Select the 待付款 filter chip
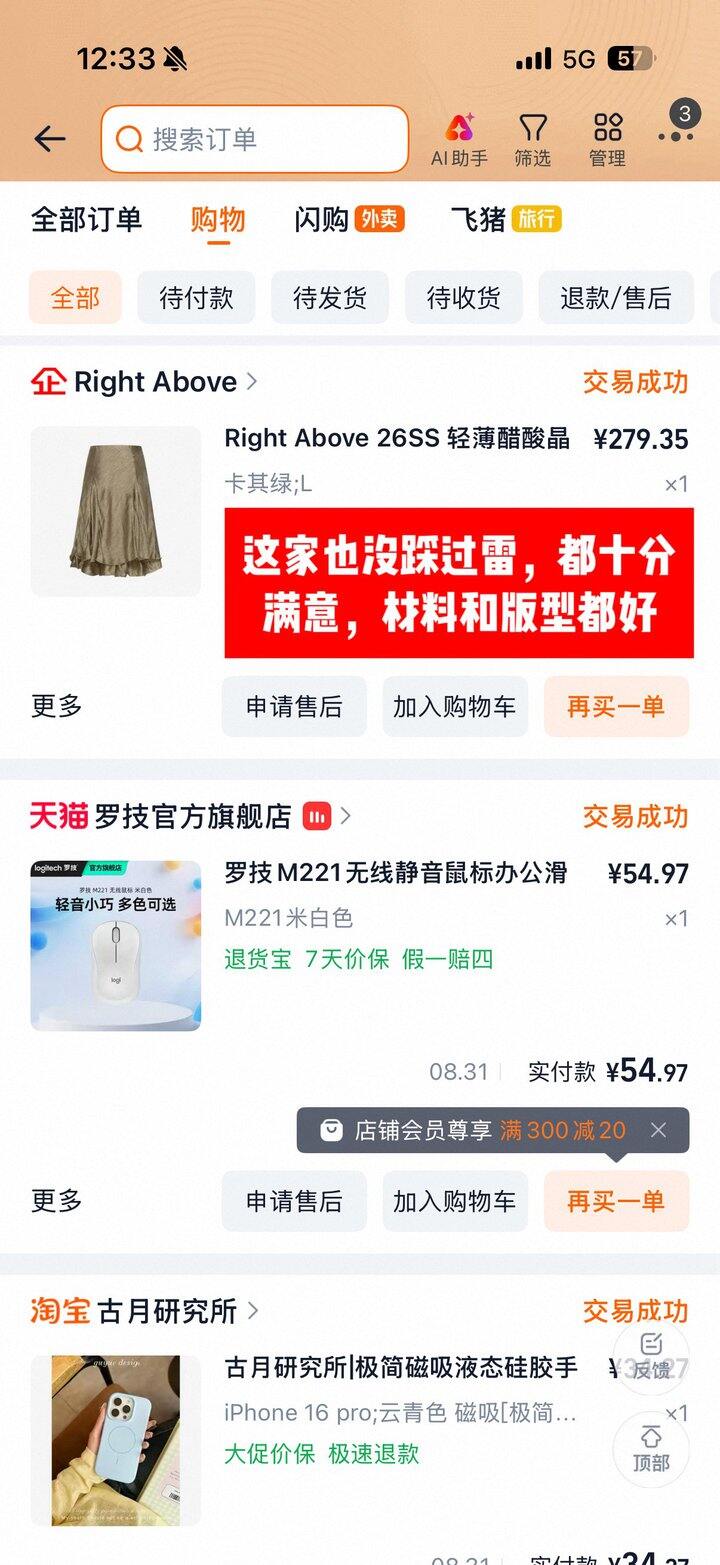The image size is (720, 1565). [x=196, y=298]
